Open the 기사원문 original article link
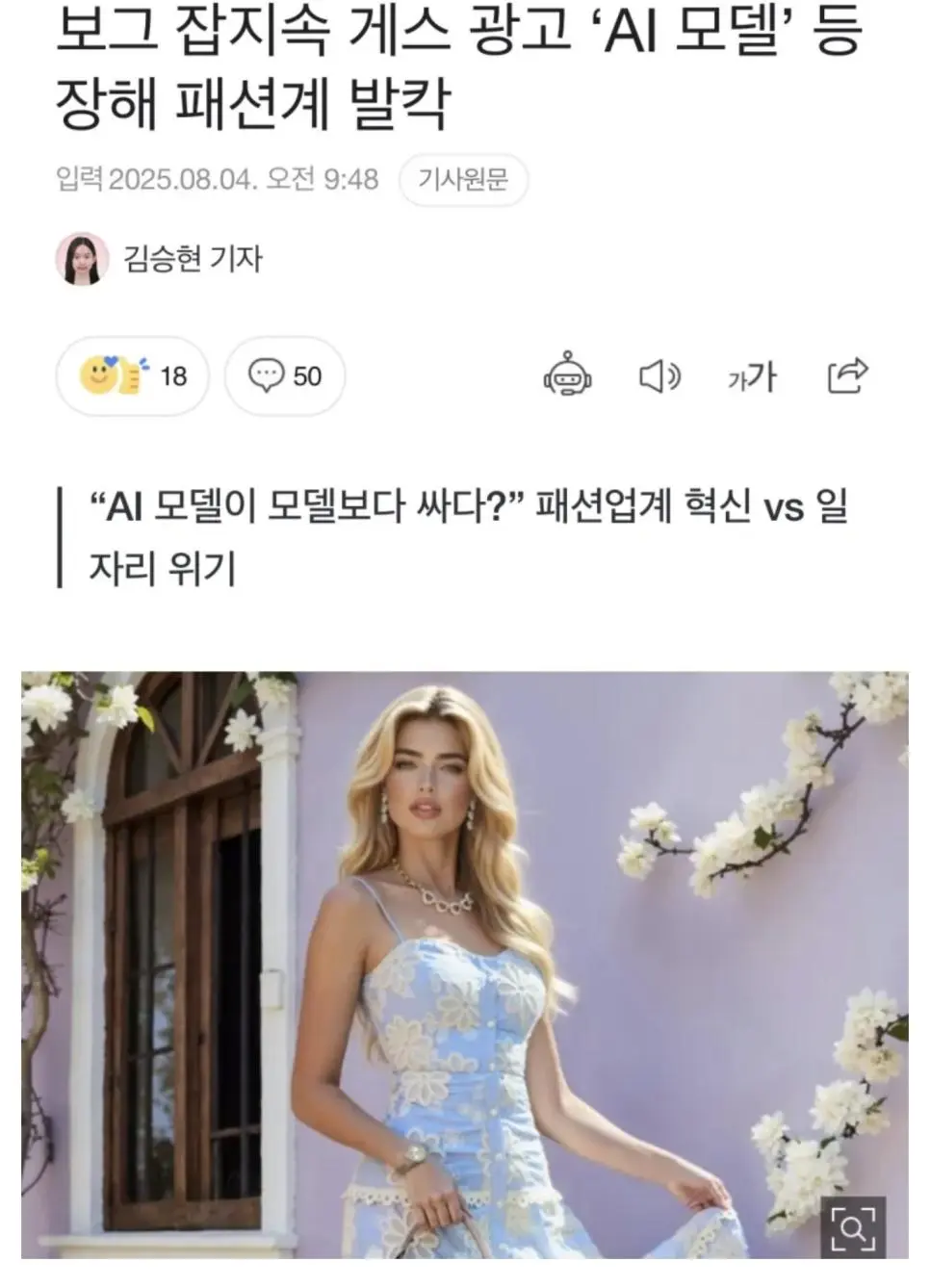This screenshot has width=930, height=1288. (x=463, y=180)
